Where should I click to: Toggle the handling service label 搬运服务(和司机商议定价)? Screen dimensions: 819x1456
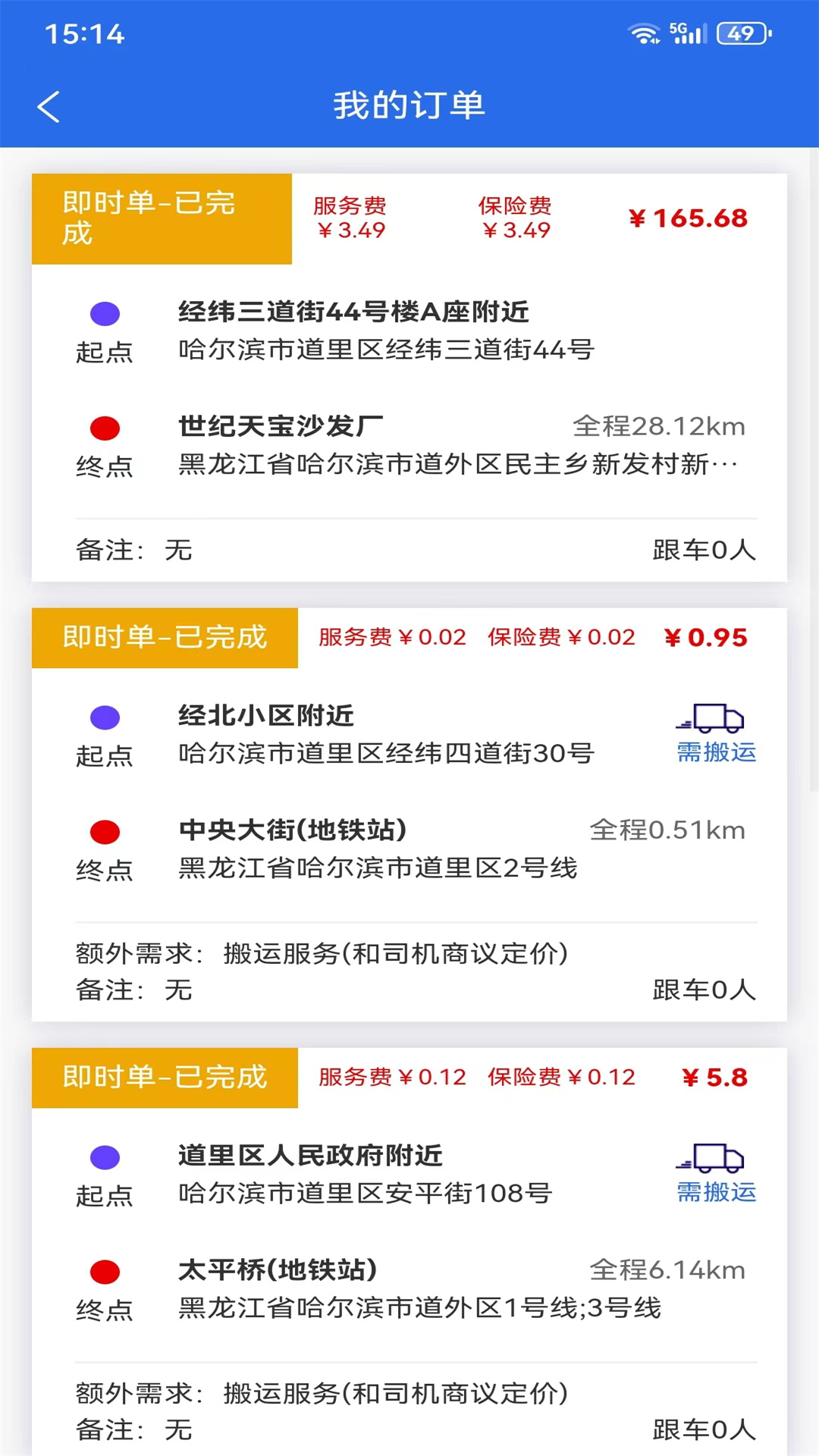[x=394, y=953]
